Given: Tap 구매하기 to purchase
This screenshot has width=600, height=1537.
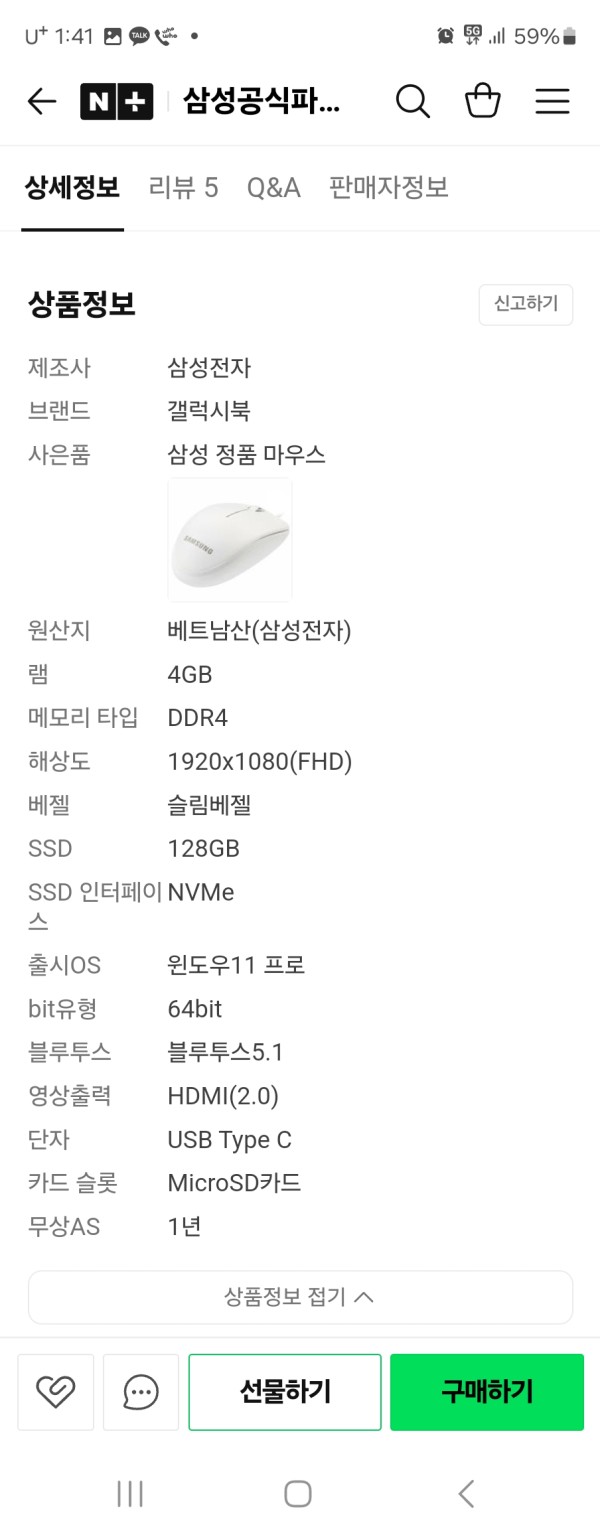Looking at the screenshot, I should coord(487,1391).
